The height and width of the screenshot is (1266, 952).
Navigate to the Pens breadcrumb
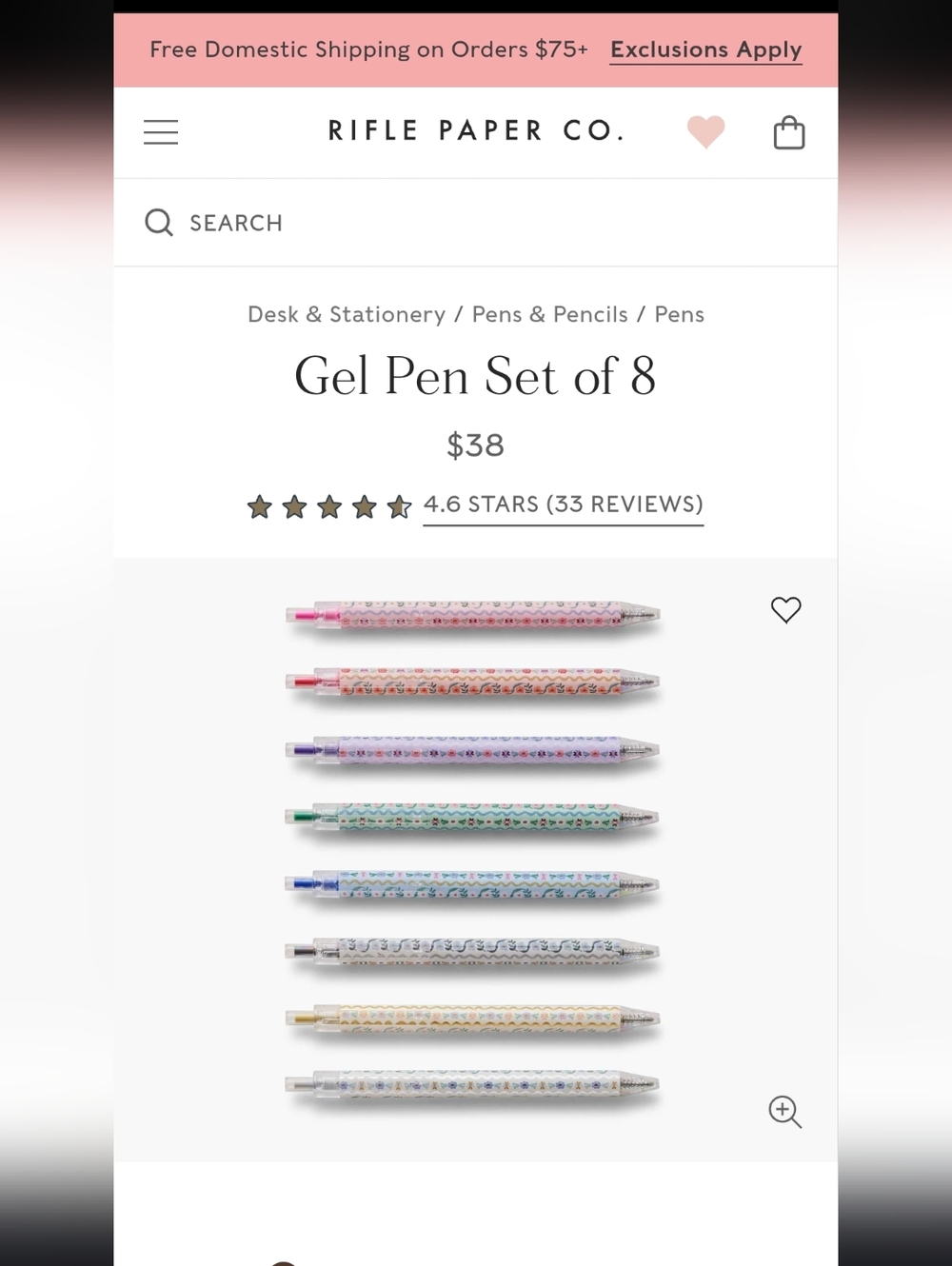point(679,314)
